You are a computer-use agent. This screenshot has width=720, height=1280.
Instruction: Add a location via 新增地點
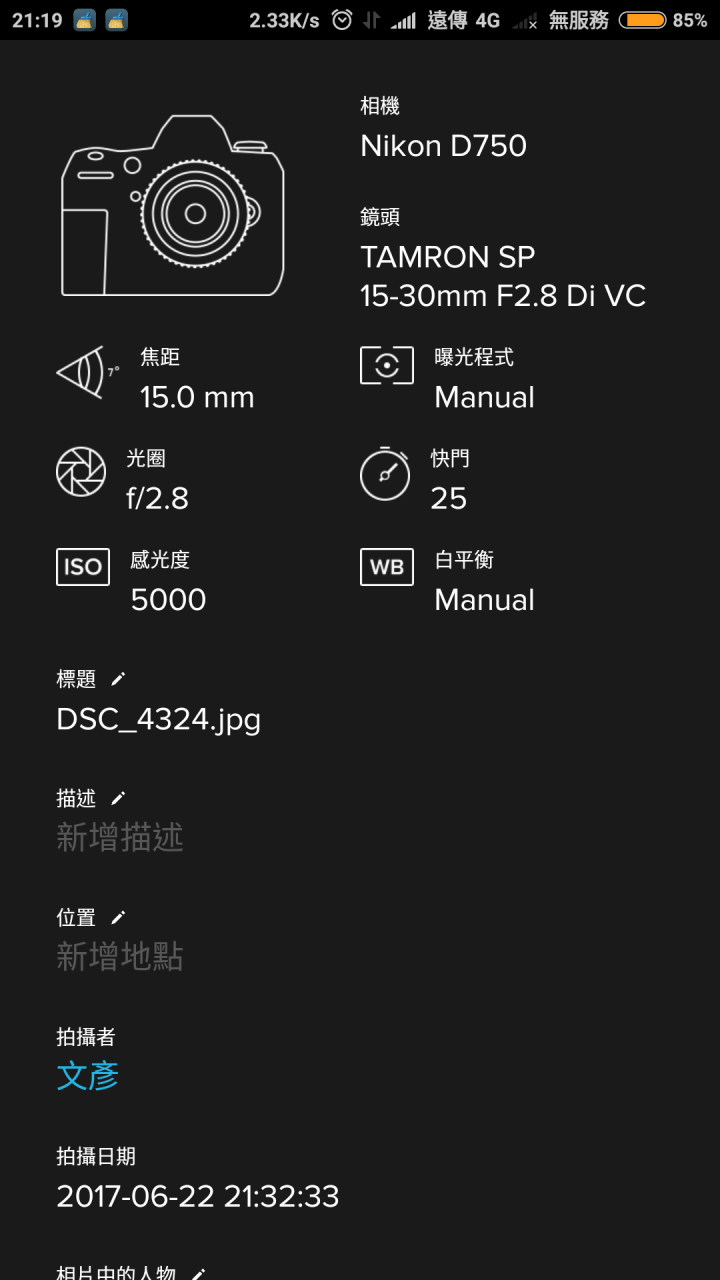(x=120, y=957)
